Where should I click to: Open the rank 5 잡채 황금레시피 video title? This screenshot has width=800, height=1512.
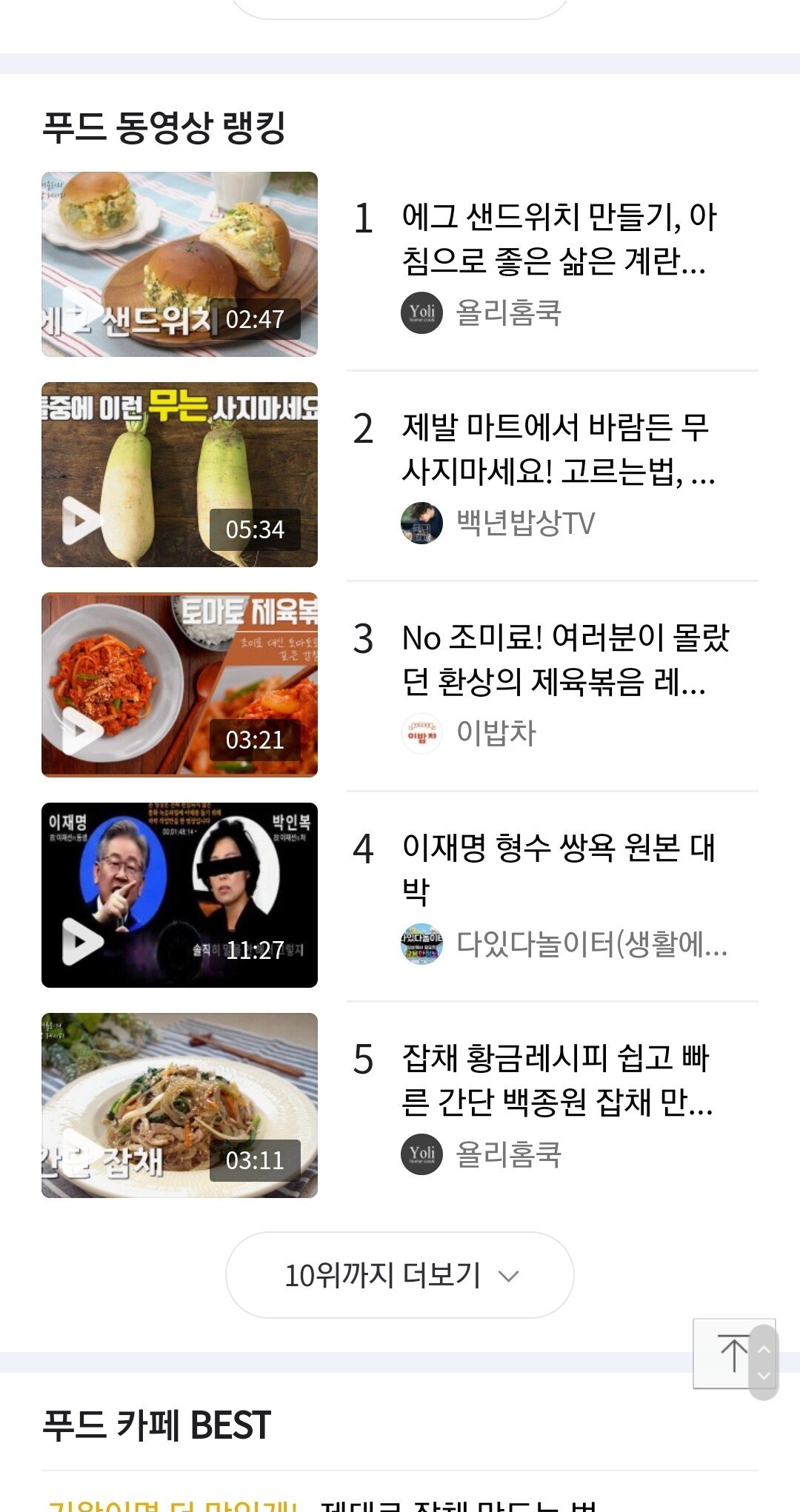tap(557, 1080)
